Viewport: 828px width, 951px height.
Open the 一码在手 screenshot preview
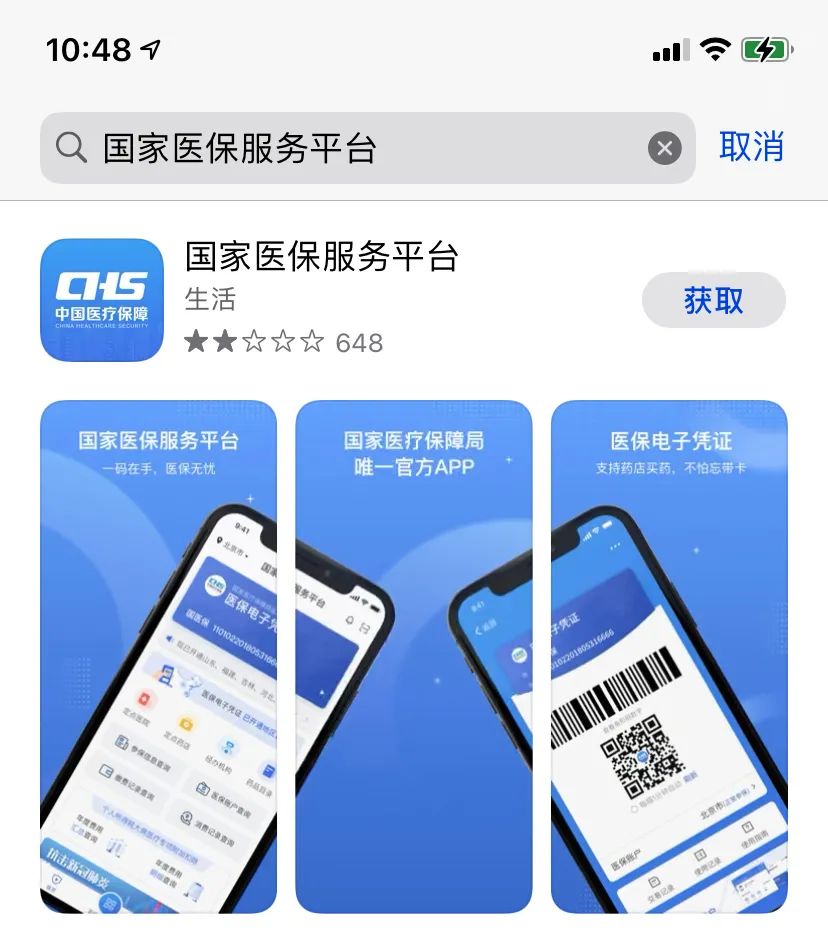(x=158, y=656)
